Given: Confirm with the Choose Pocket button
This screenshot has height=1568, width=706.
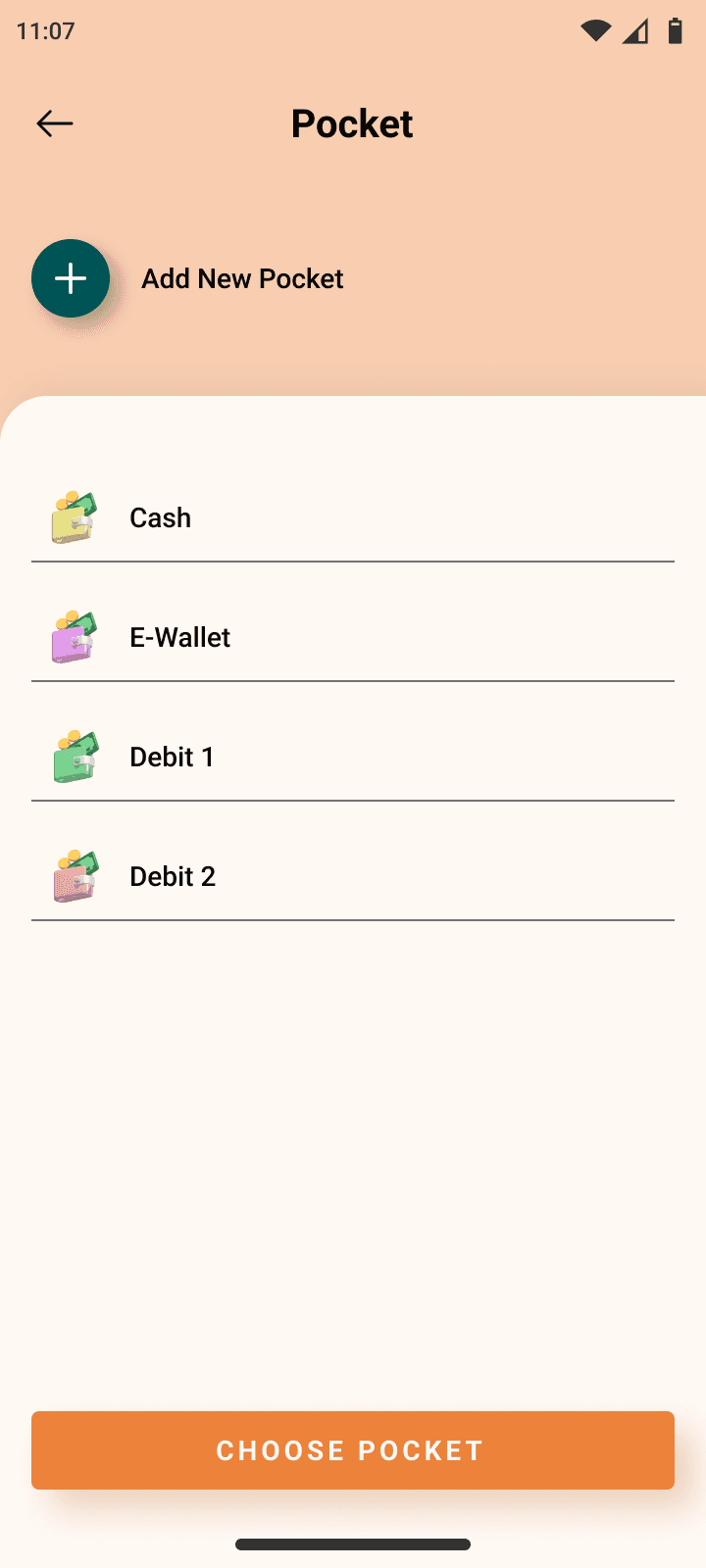Looking at the screenshot, I should [x=353, y=1450].
